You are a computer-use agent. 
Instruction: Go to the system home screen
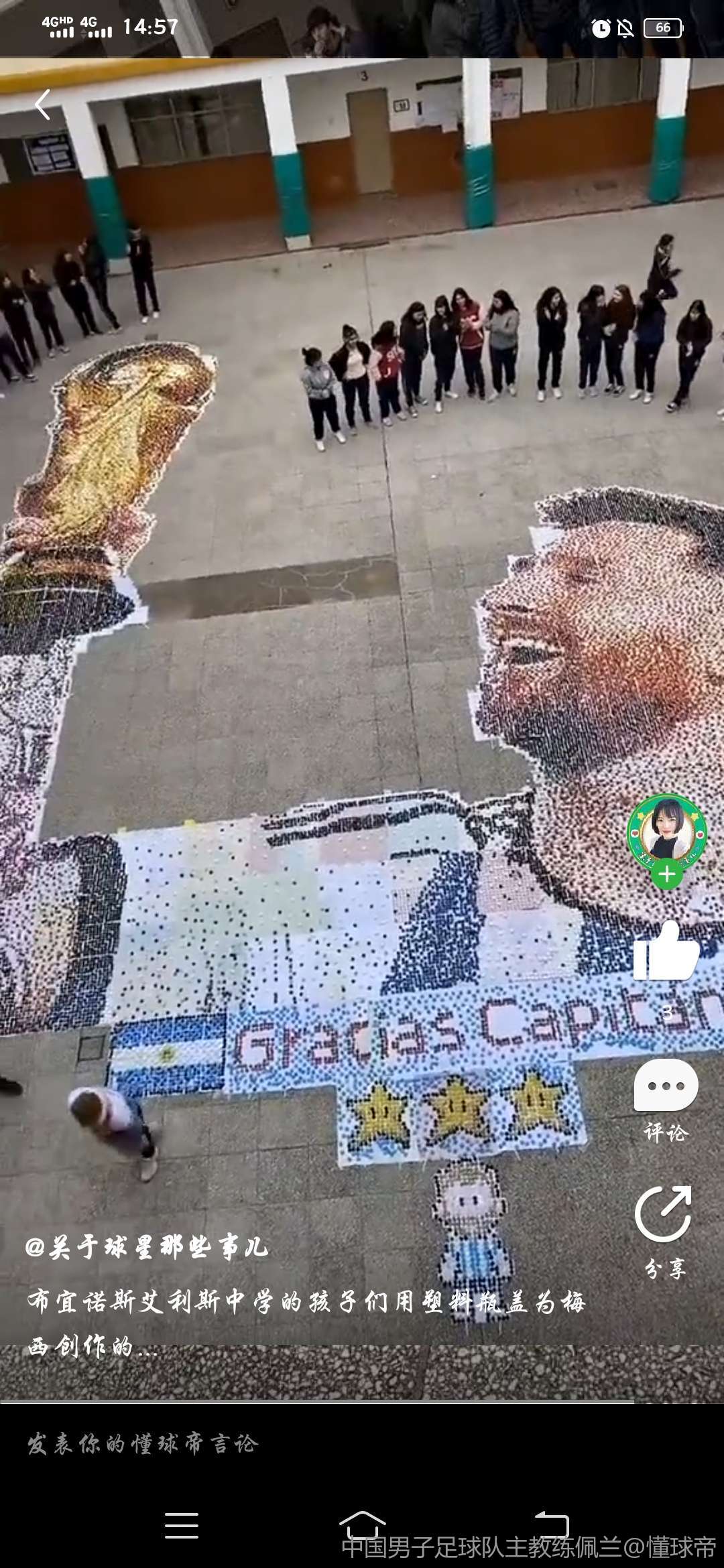(x=362, y=1526)
